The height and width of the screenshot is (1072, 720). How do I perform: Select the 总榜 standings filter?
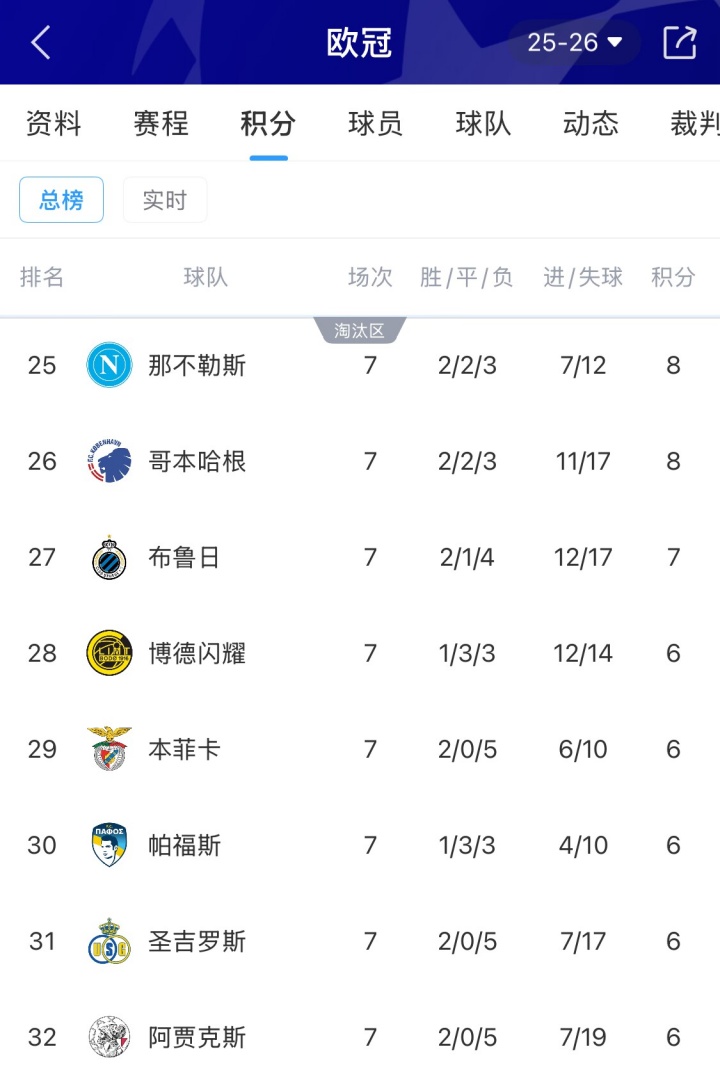(x=61, y=200)
